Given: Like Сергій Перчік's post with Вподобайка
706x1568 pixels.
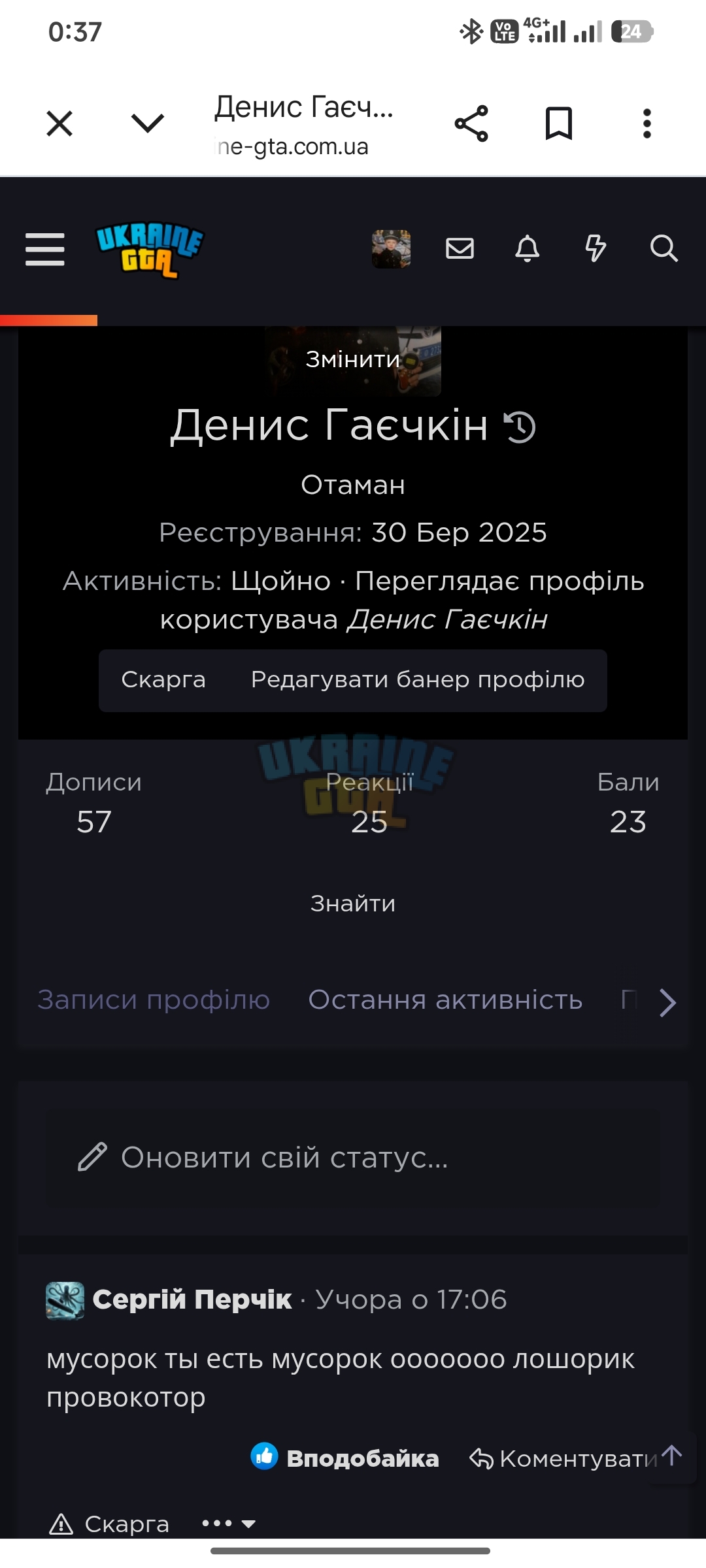Looking at the screenshot, I should [x=345, y=1458].
